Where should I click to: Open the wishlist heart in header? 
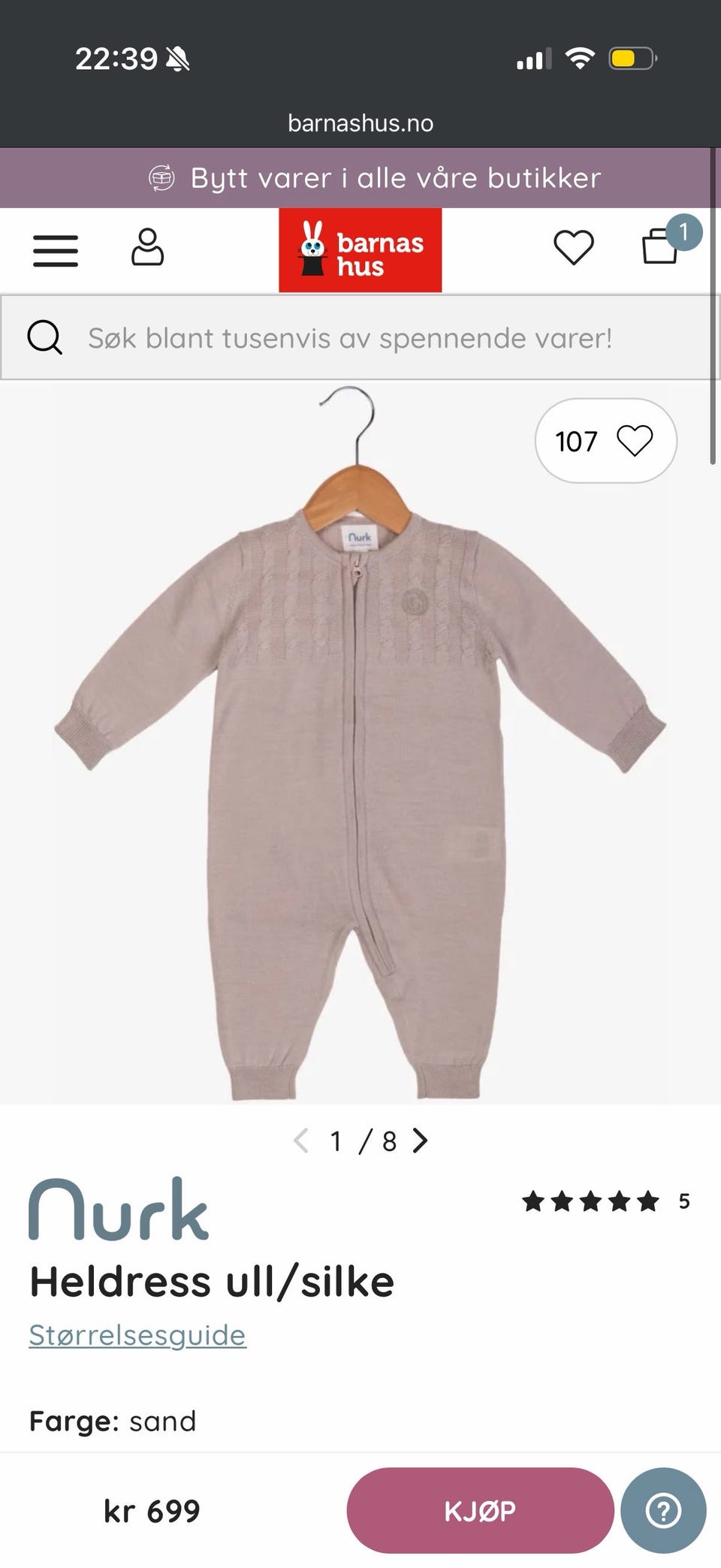[574, 247]
